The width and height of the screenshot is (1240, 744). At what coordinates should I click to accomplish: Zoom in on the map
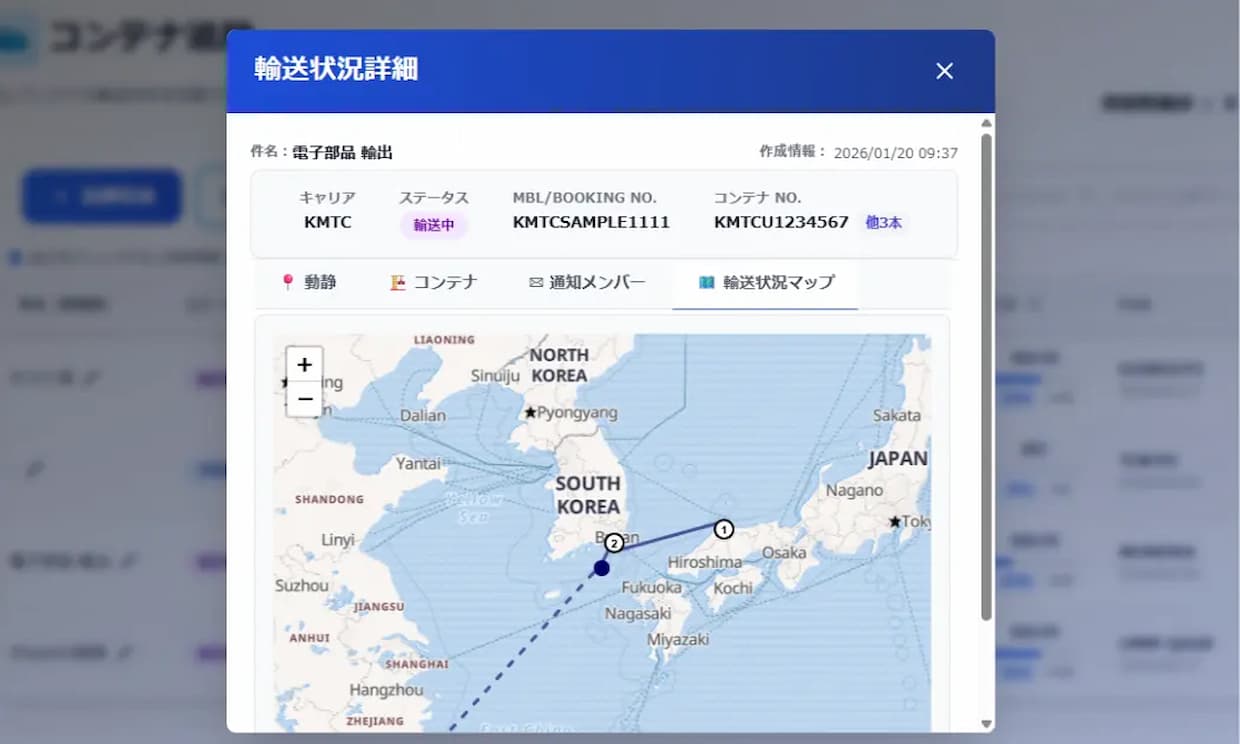305,365
